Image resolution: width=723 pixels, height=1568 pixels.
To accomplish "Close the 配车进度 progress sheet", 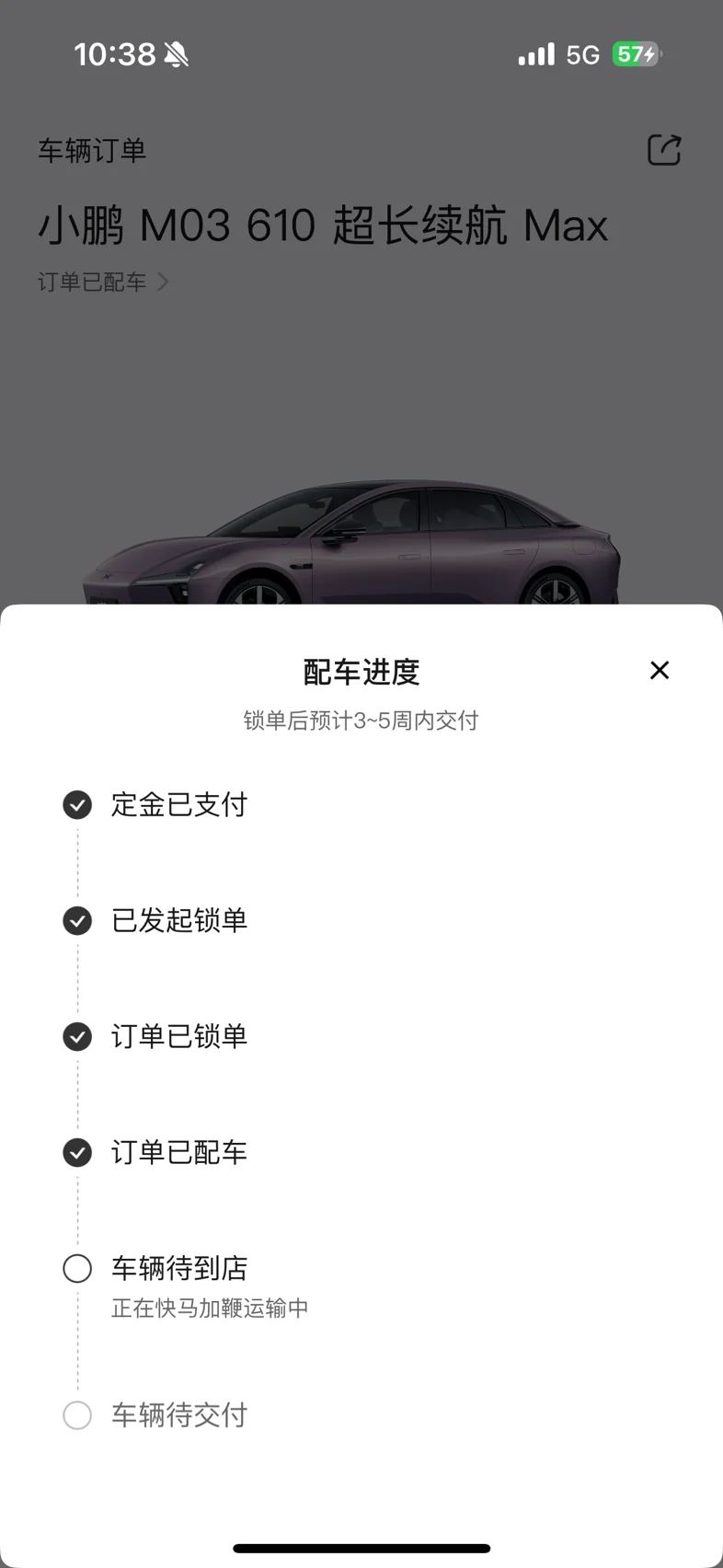I will coord(660,670).
